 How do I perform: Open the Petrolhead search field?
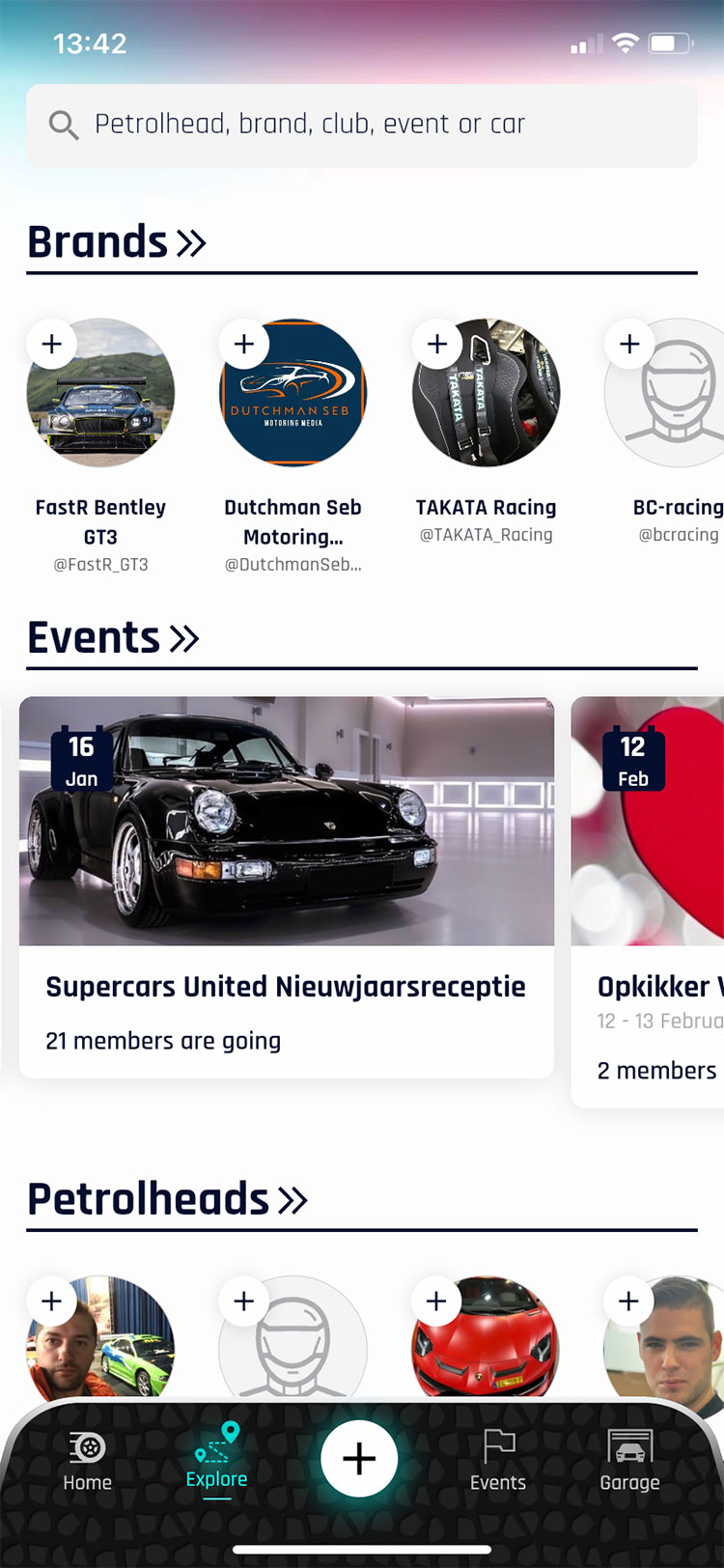[x=362, y=125]
